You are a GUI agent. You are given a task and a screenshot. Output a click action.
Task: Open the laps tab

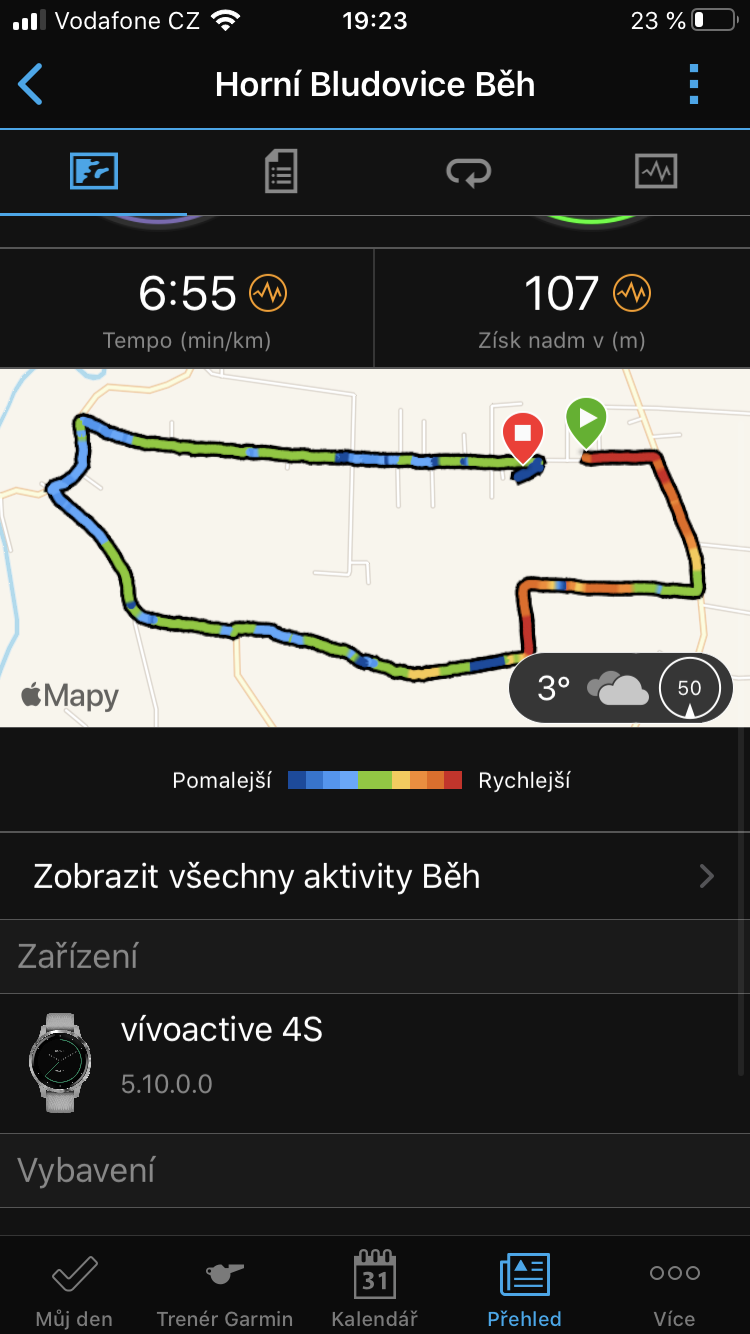pyautogui.click(x=468, y=172)
